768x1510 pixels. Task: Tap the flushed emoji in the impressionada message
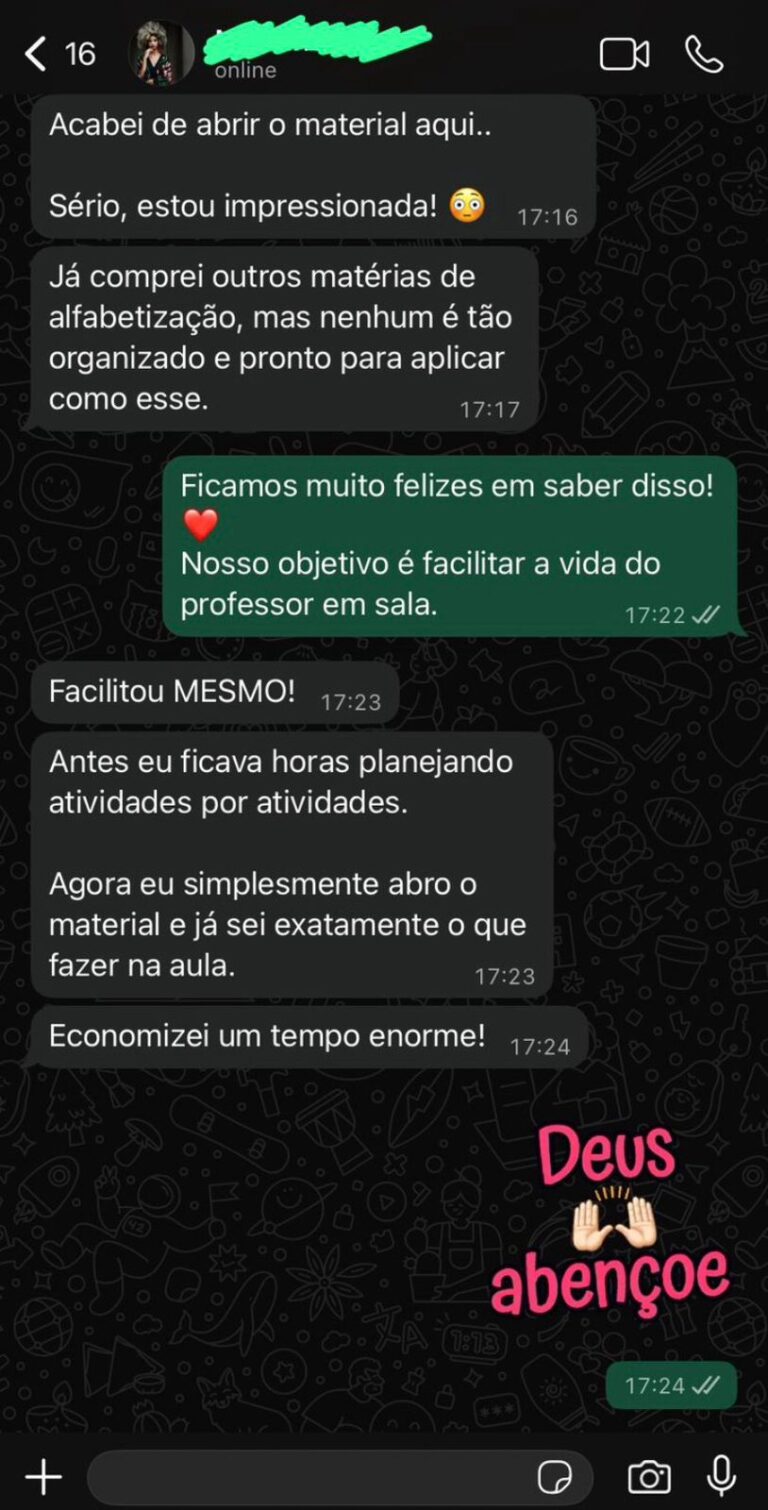468,206
